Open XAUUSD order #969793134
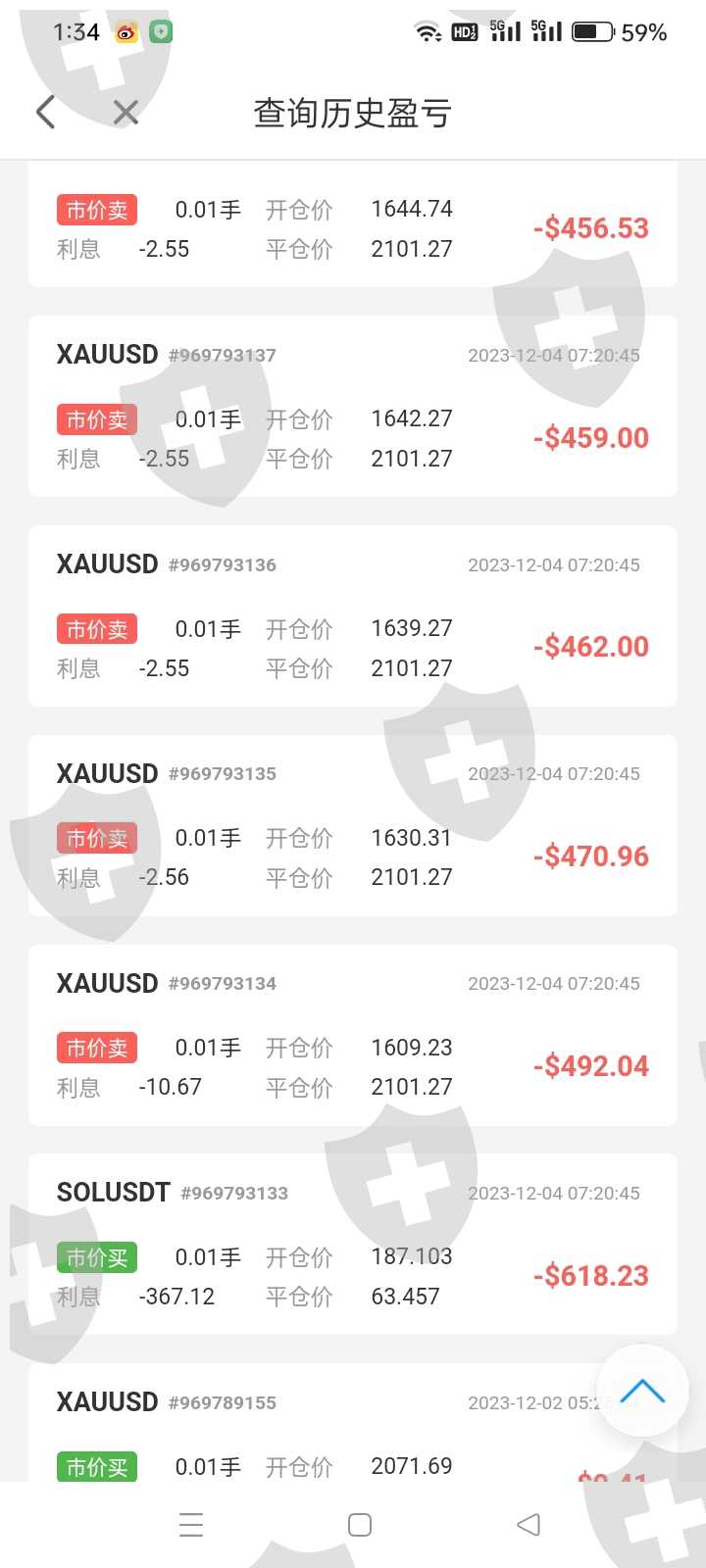This screenshot has width=706, height=1568. pyautogui.click(x=352, y=1035)
